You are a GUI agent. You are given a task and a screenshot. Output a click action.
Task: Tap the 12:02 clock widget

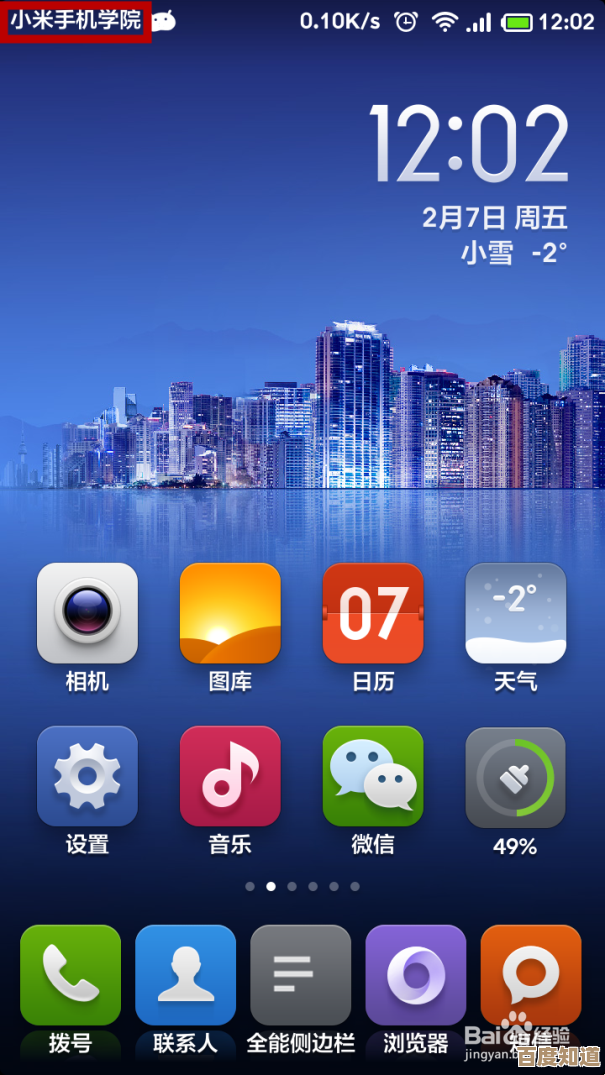468,145
